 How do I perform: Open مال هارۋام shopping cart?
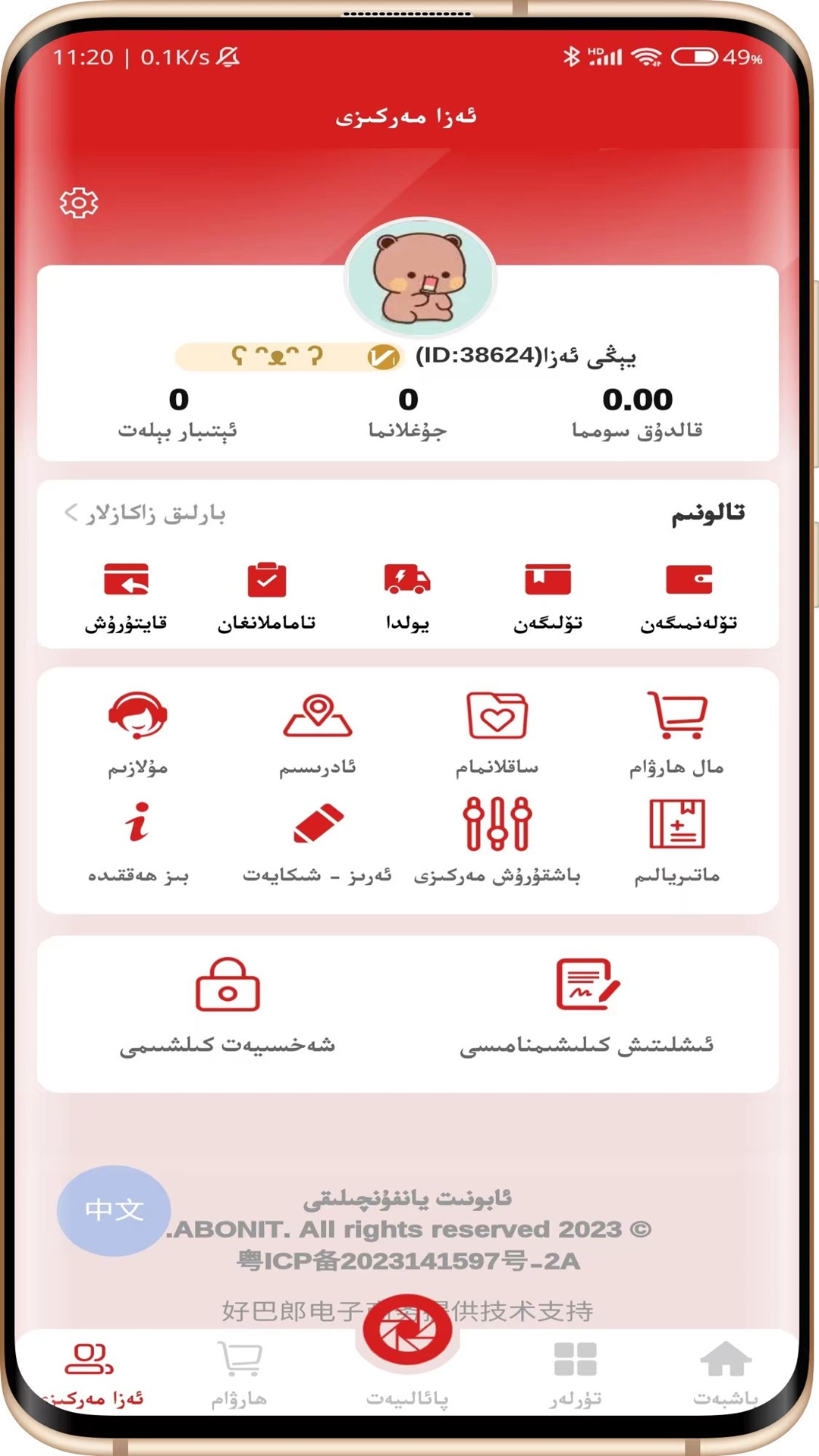click(x=676, y=732)
